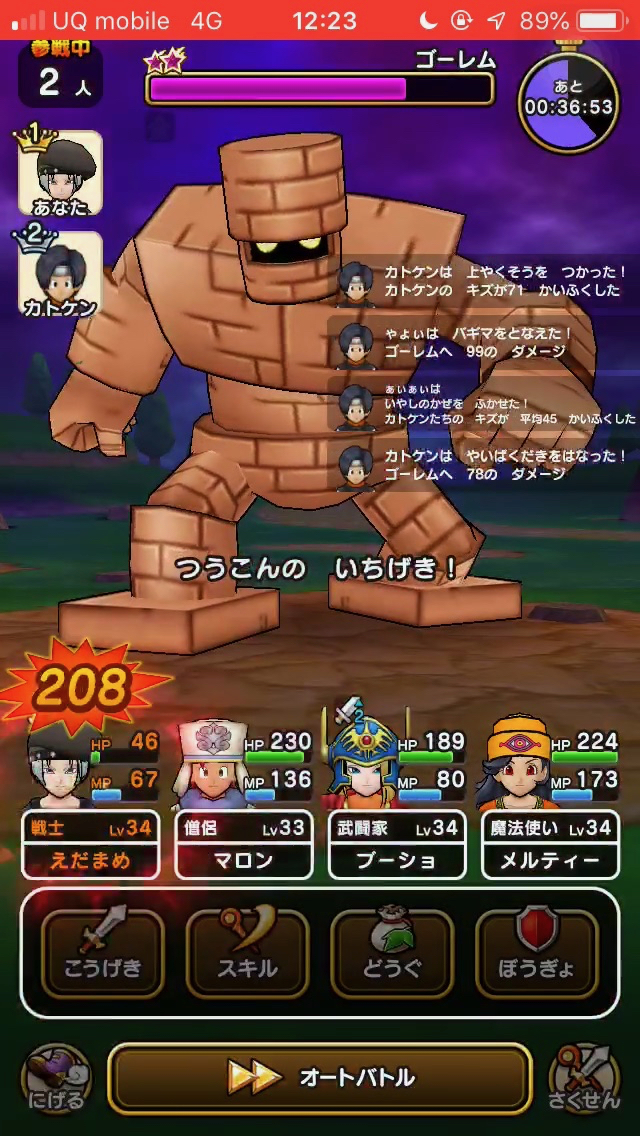Select party member ブーショ

coord(396,800)
